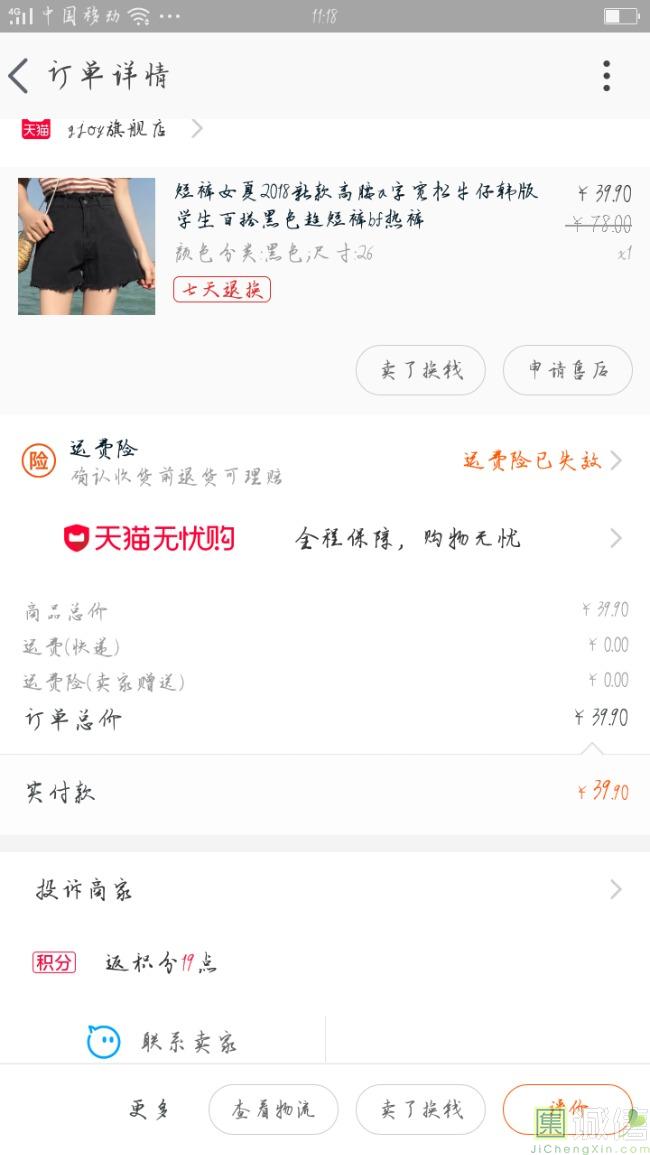The height and width of the screenshot is (1155, 650).
Task: View logistics with 查看物流
Action: (x=273, y=1109)
